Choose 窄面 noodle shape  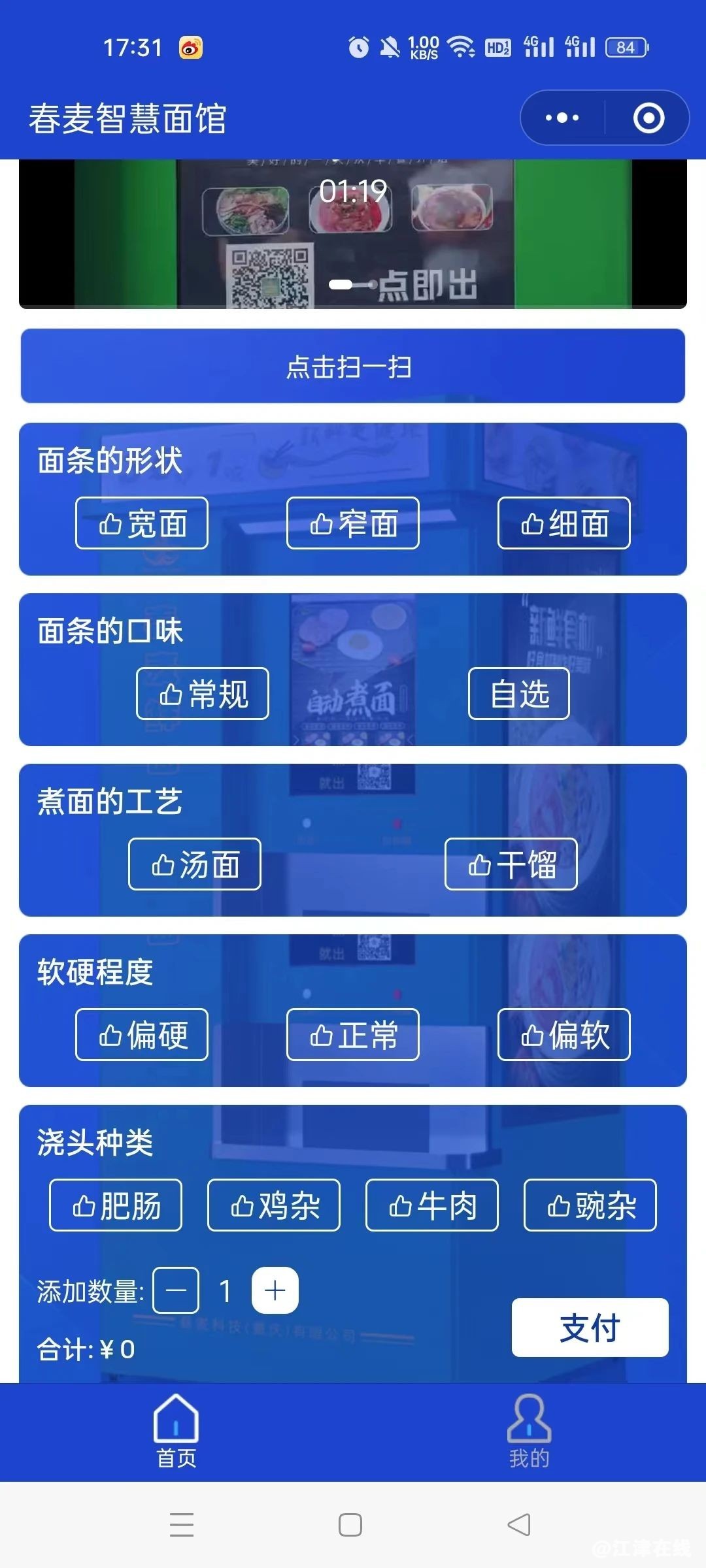tap(353, 523)
